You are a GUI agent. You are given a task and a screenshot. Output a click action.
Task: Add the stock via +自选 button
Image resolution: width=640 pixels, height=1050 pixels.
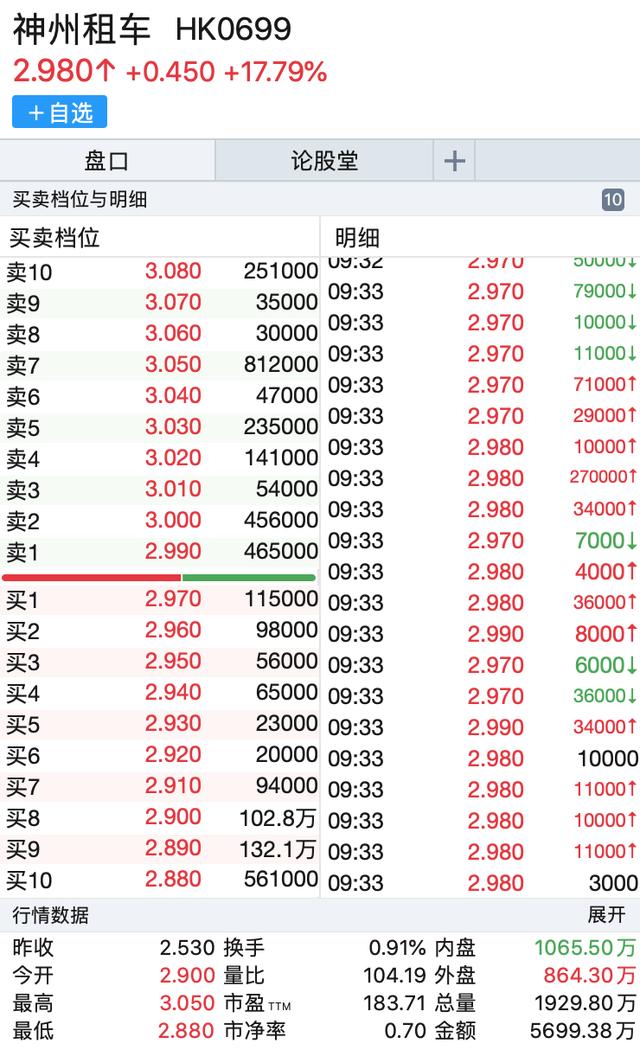coord(60,112)
